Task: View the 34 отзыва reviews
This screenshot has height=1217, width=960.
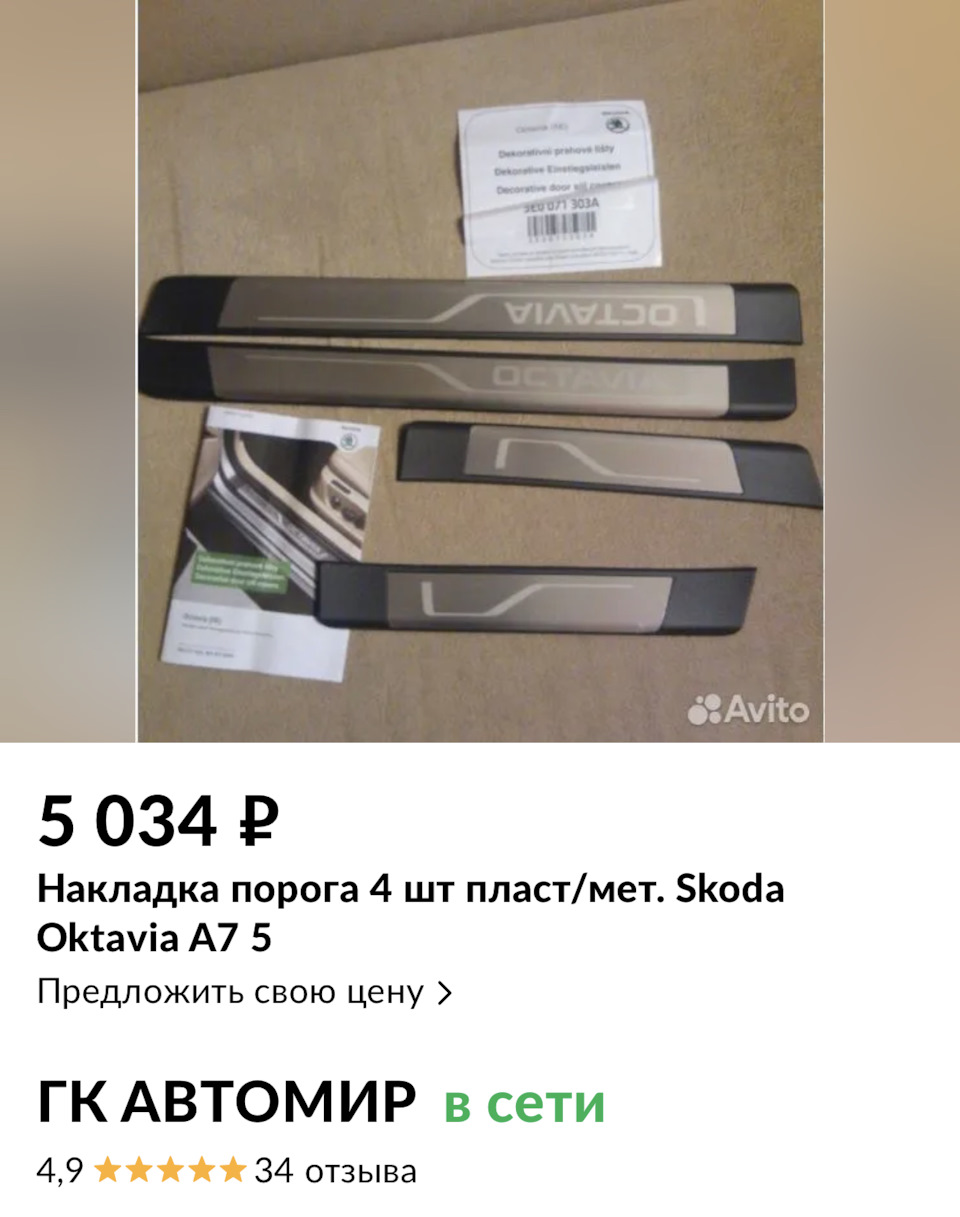Action: click(x=335, y=1170)
